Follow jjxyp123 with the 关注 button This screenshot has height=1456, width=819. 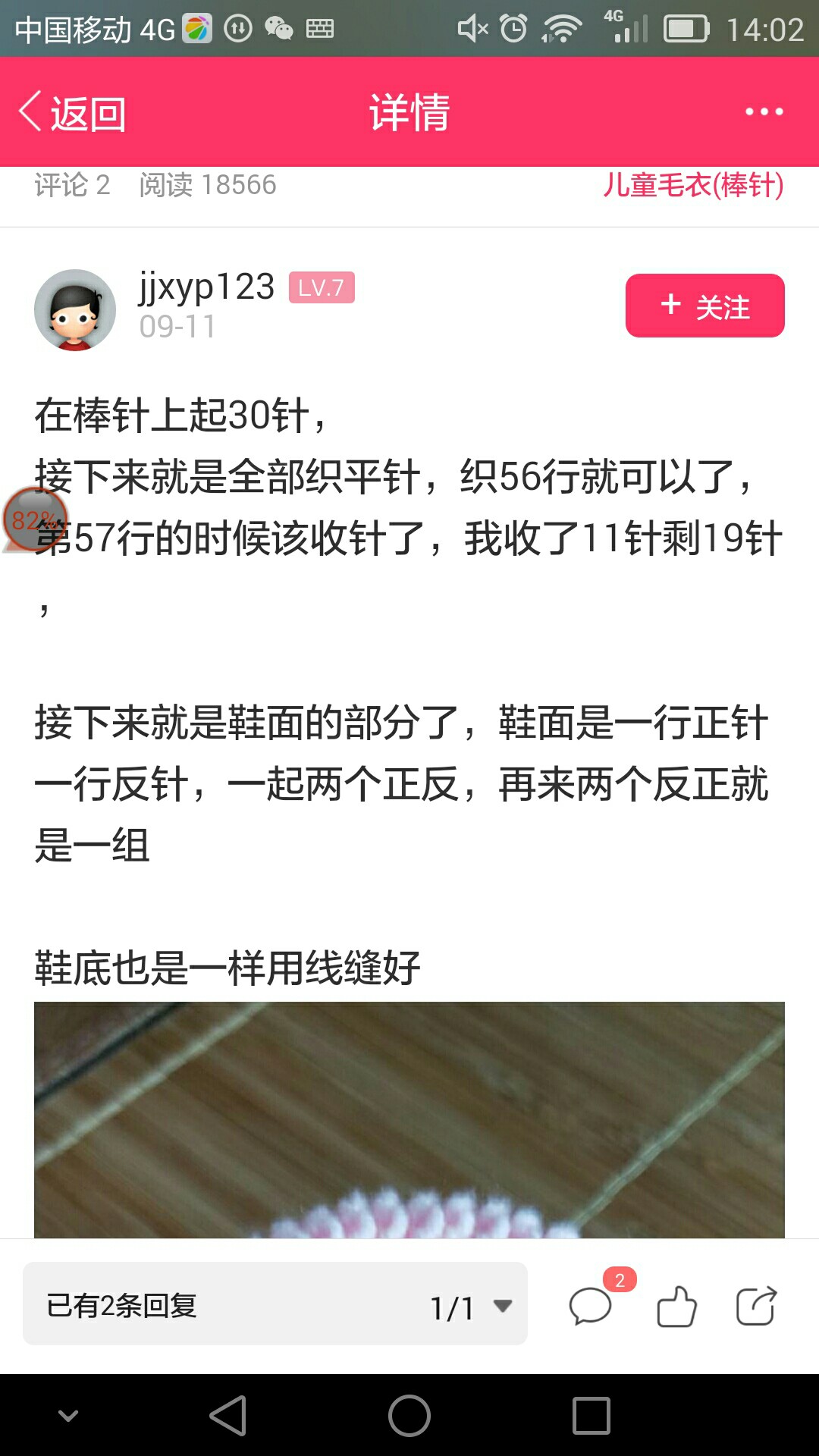click(x=704, y=306)
